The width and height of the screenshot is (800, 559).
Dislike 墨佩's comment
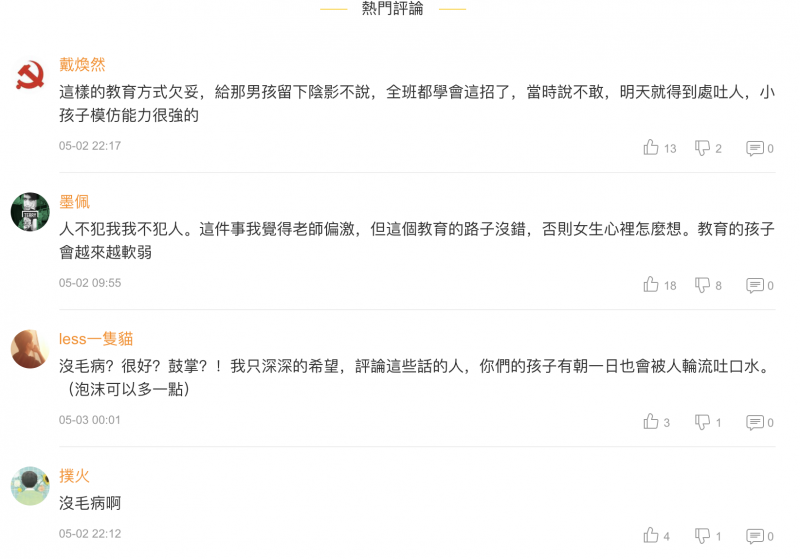tap(703, 285)
